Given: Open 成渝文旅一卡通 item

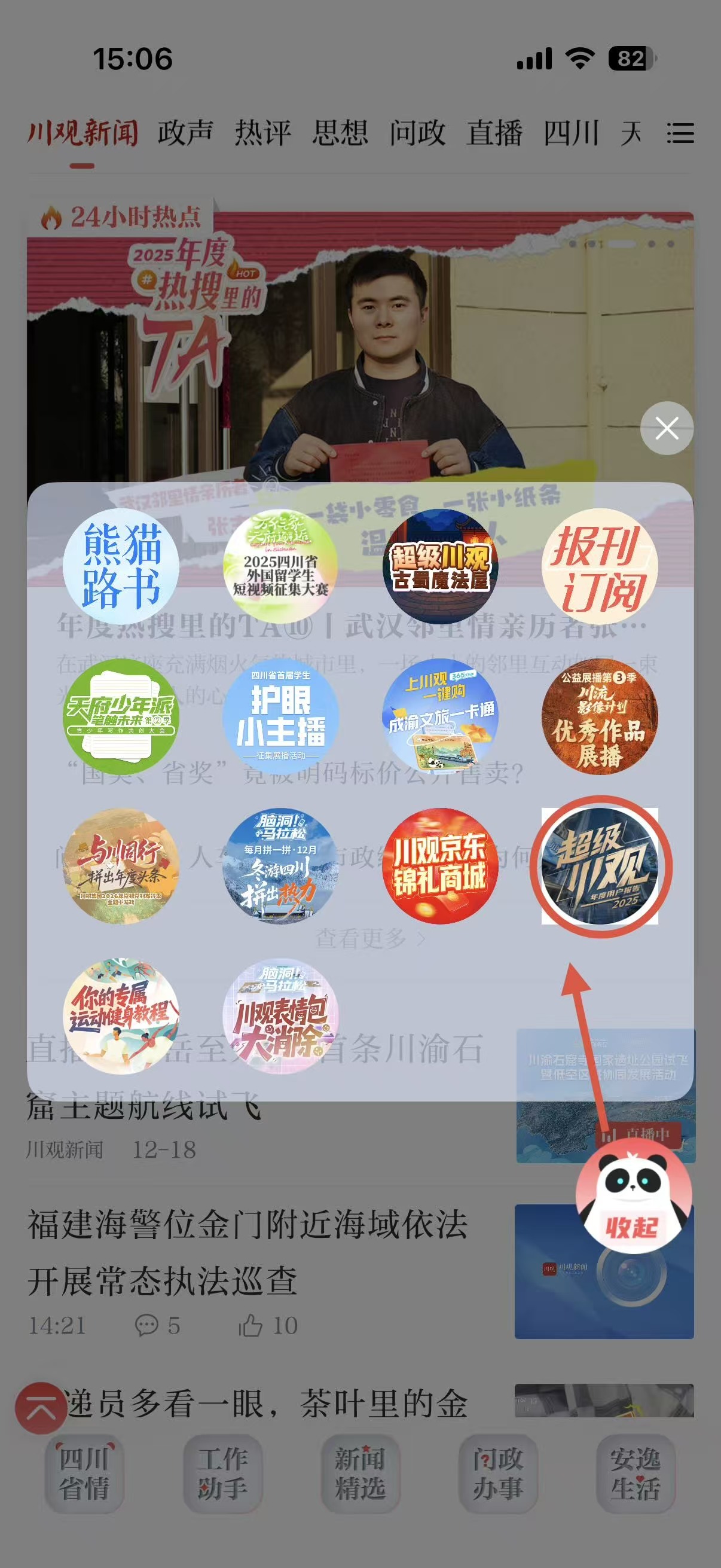Looking at the screenshot, I should 440,716.
